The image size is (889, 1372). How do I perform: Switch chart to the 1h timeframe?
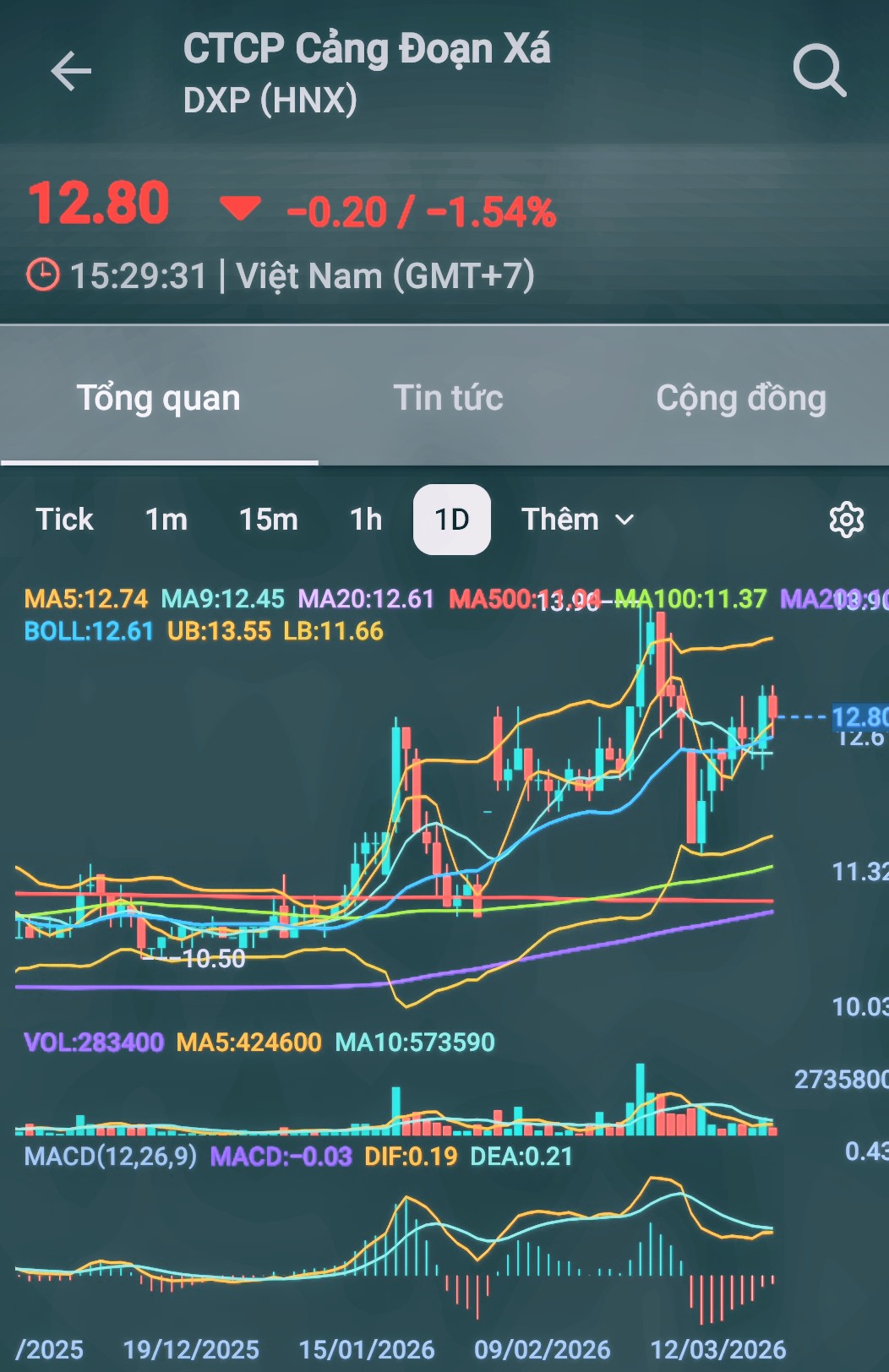point(366,520)
